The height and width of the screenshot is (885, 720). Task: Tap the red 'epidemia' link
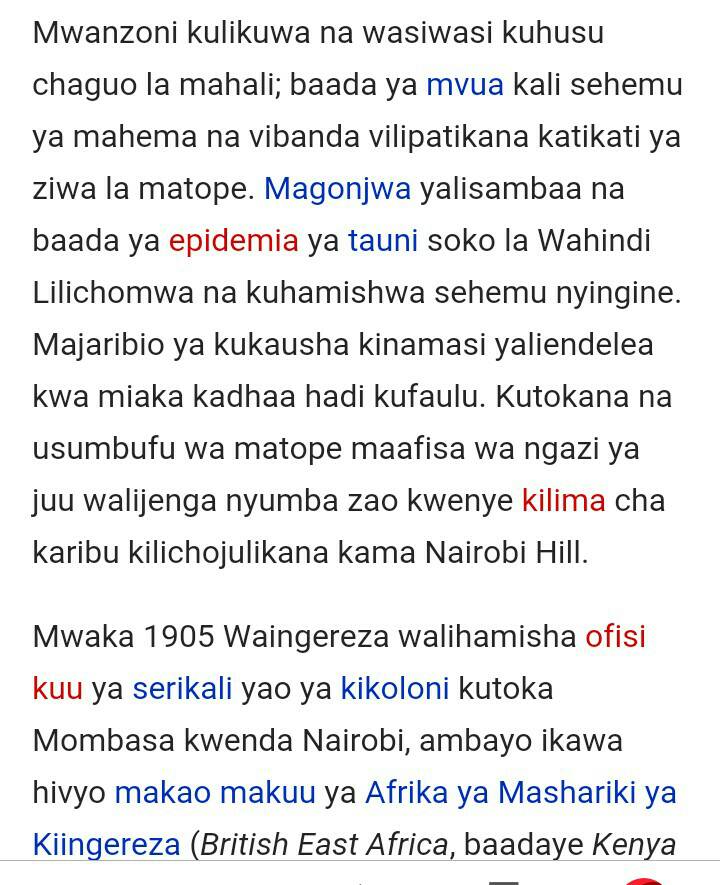[233, 240]
